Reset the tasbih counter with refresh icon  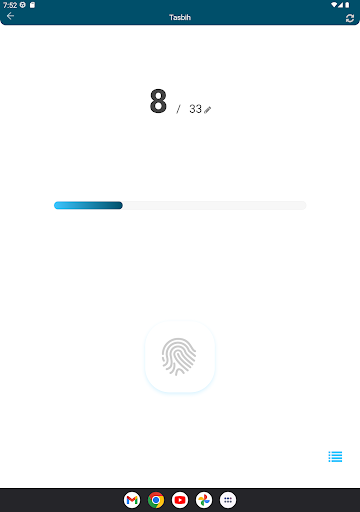pos(350,18)
